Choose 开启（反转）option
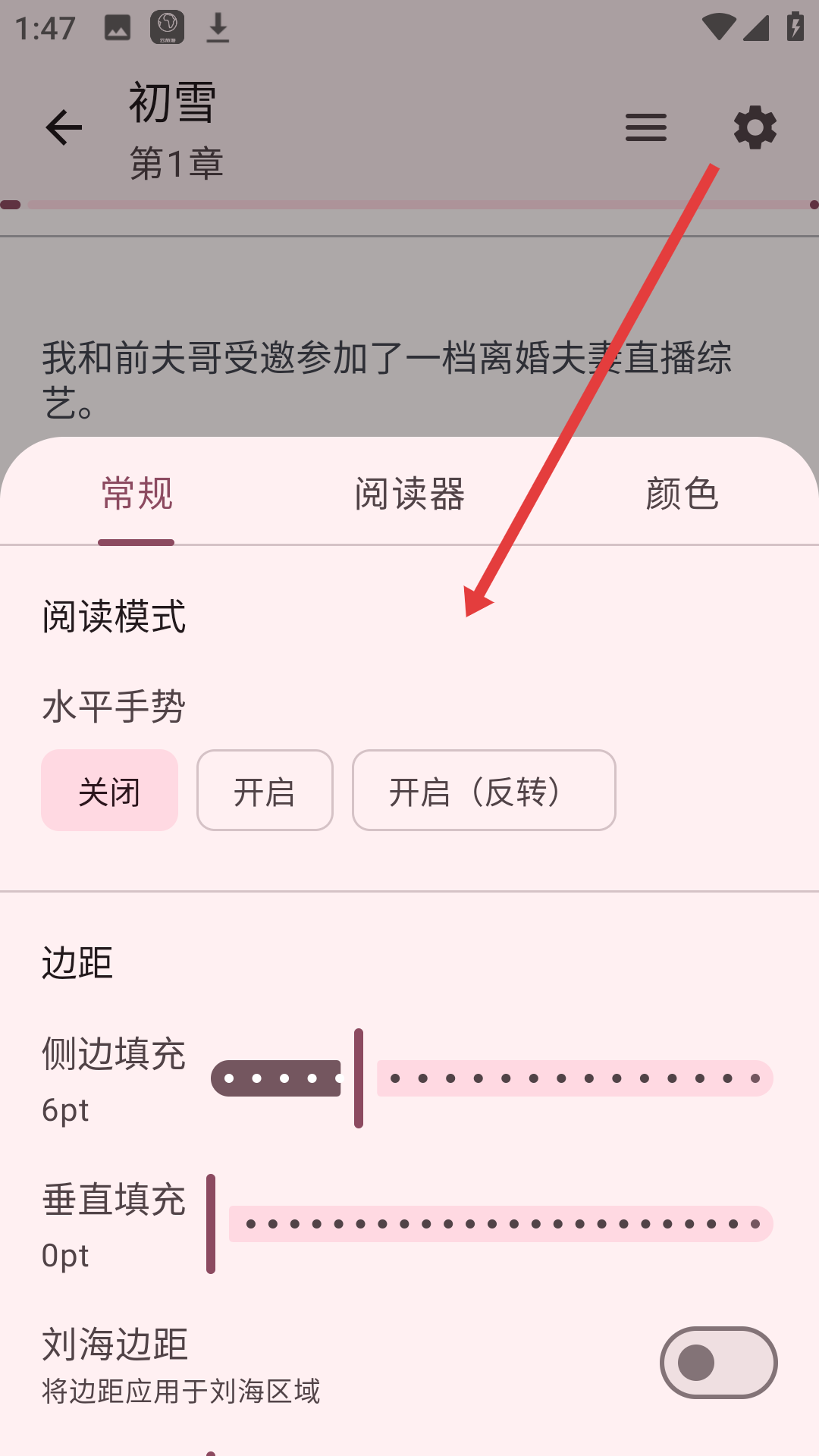This screenshot has height=1456, width=819. click(484, 790)
